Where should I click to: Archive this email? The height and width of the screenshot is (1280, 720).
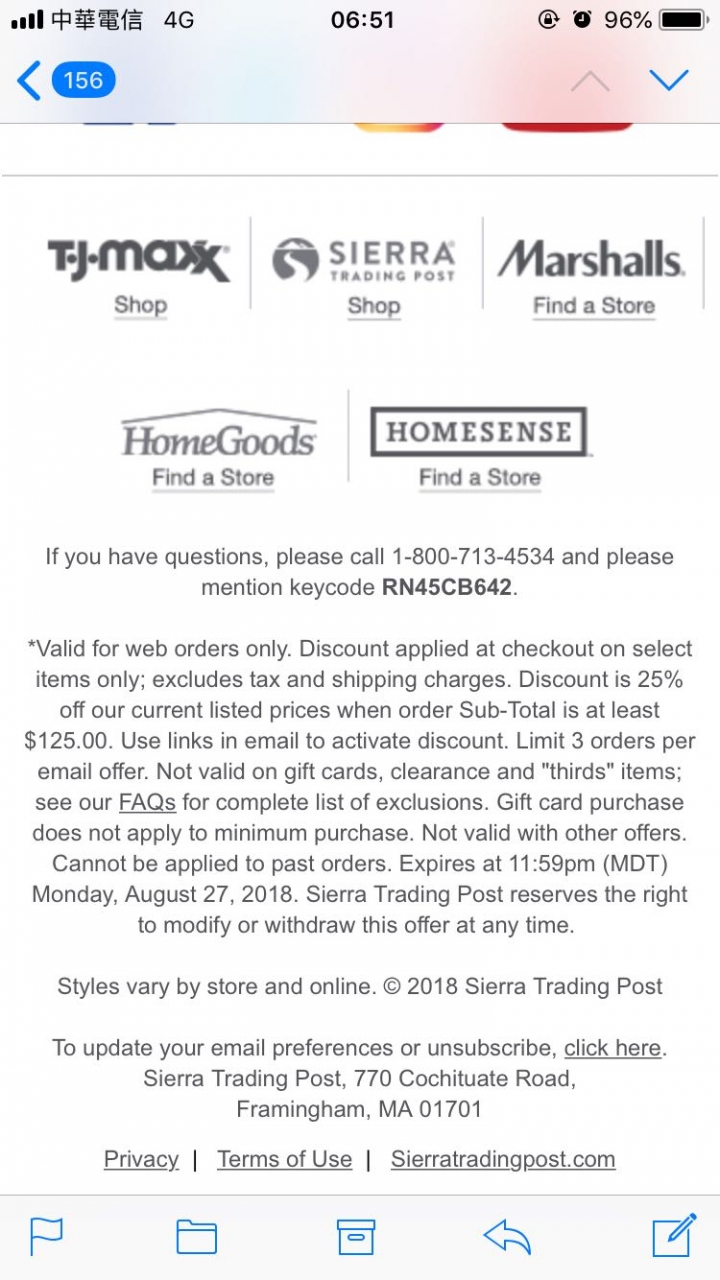click(x=356, y=1237)
